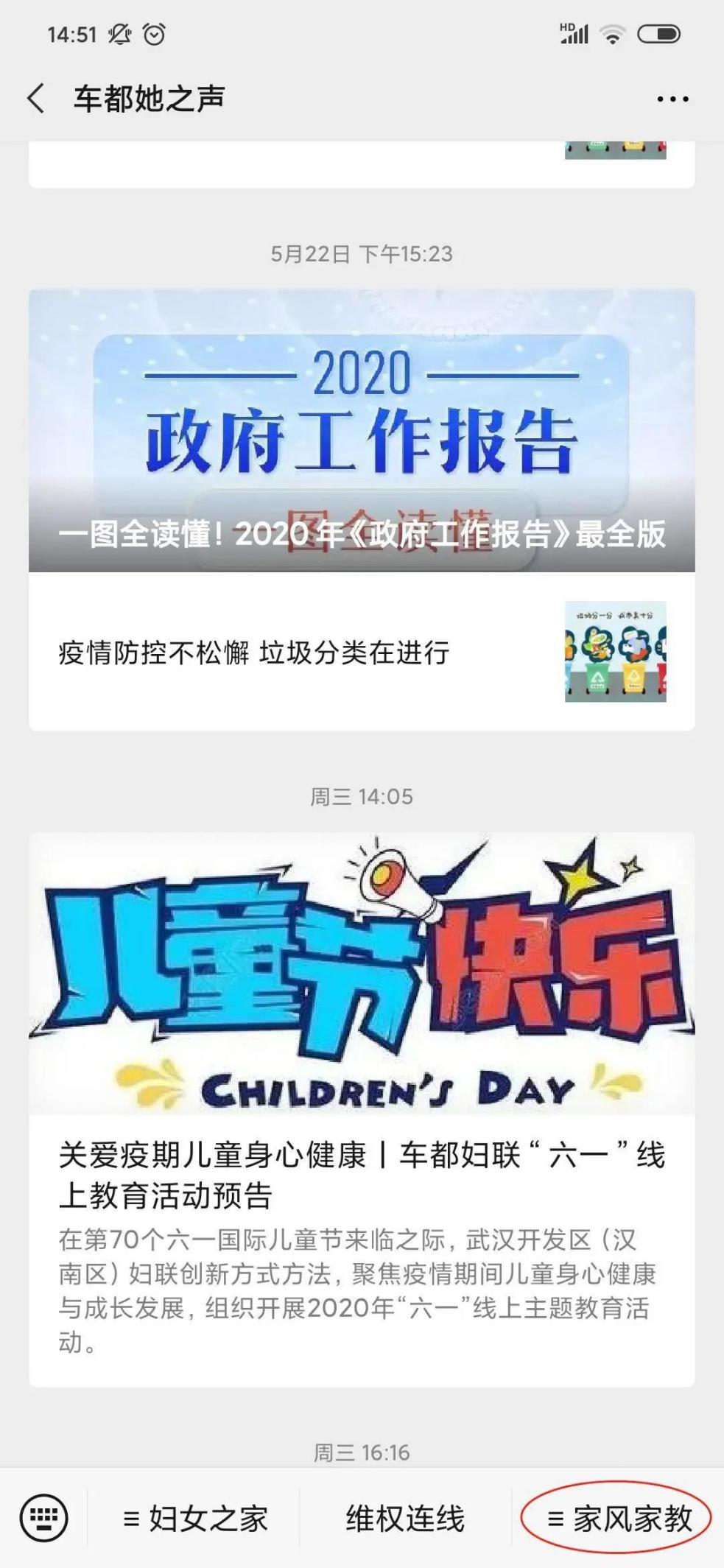The image size is (724, 1568).
Task: Expand the 家风家教 menu
Action: [x=619, y=1519]
